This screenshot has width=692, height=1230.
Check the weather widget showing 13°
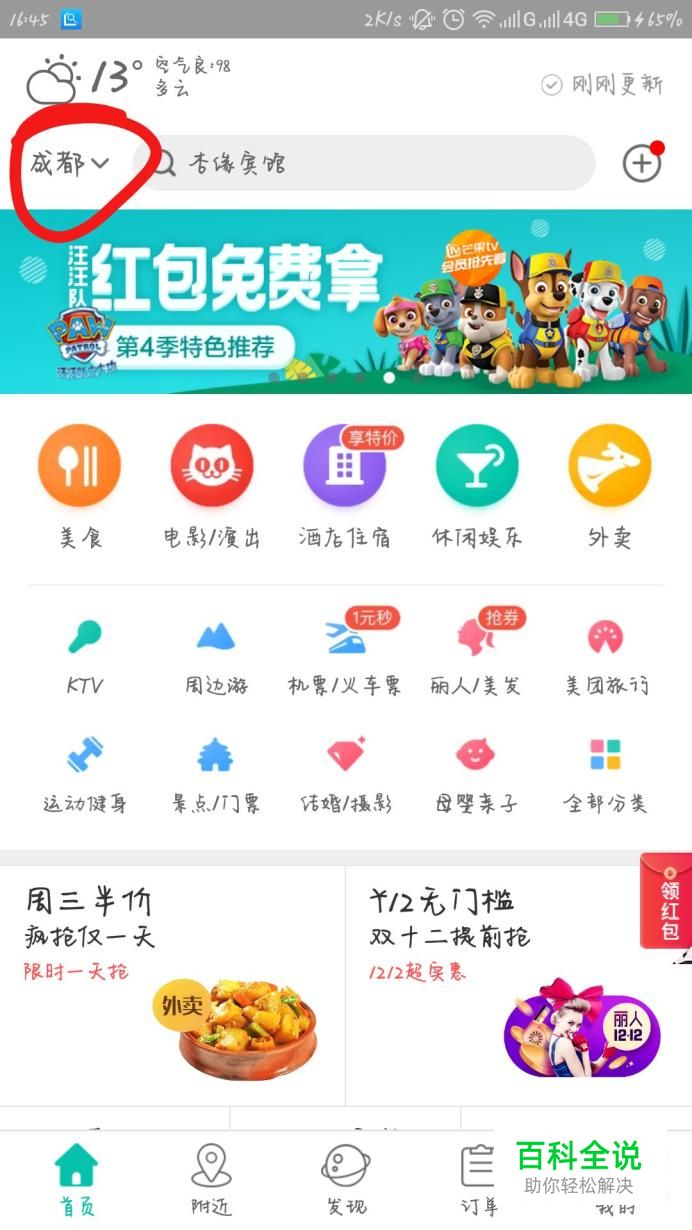[90, 78]
